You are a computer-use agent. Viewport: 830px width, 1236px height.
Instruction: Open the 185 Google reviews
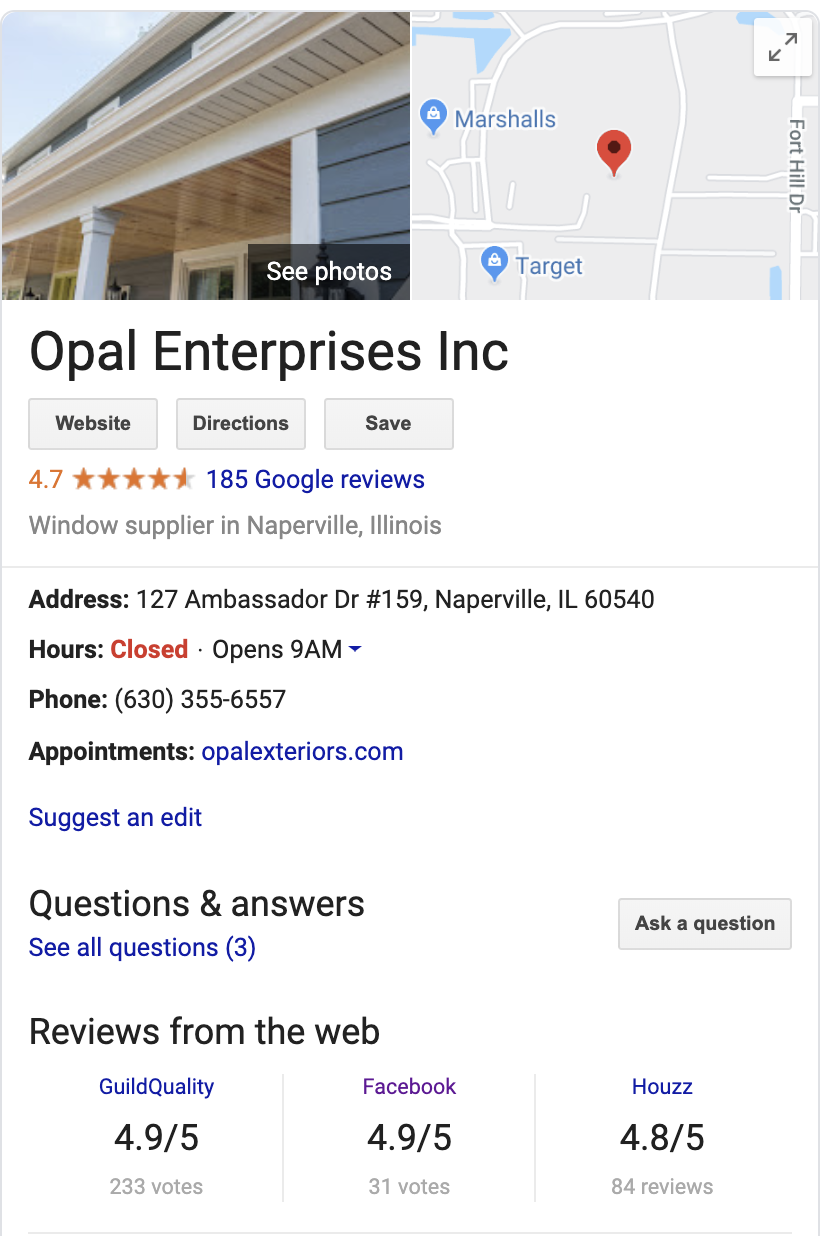click(x=315, y=480)
